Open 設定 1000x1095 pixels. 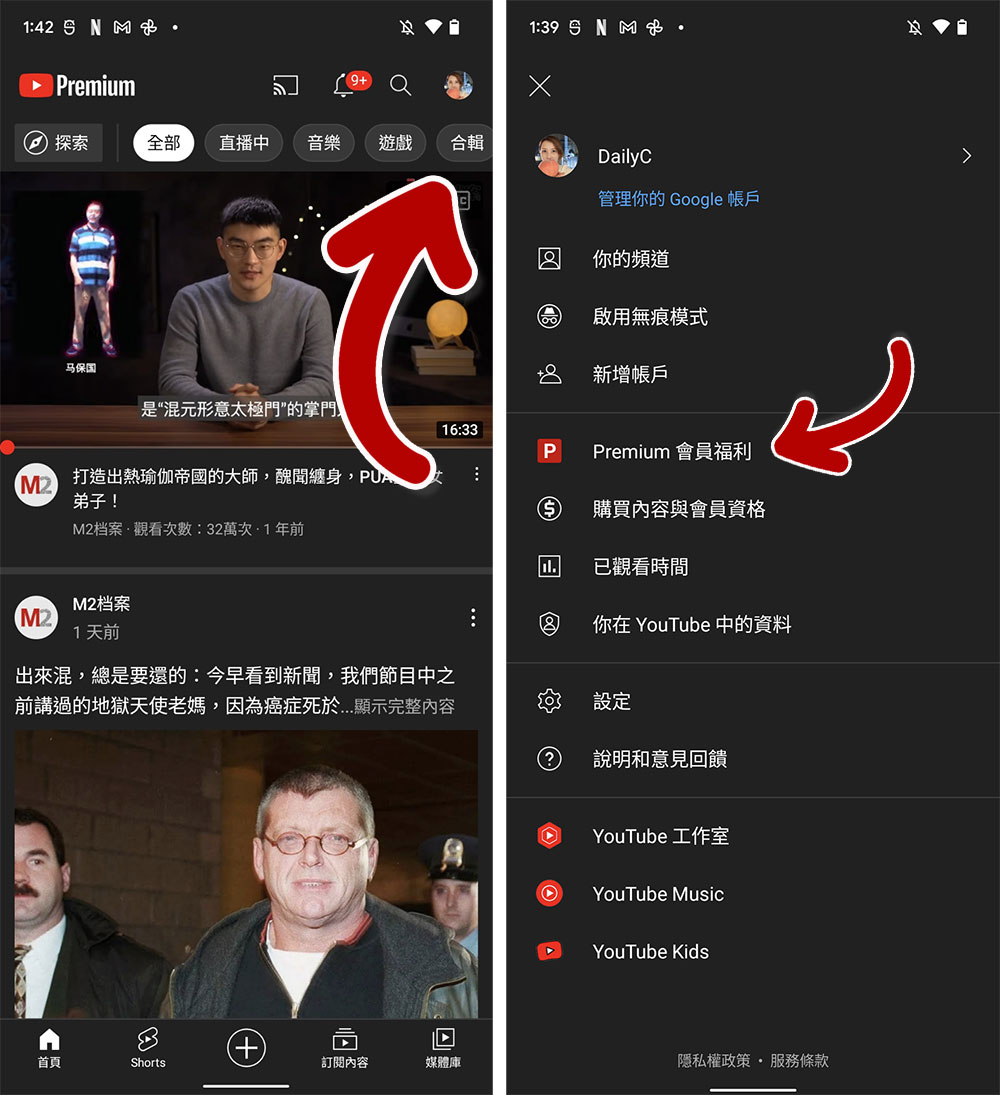pyautogui.click(x=611, y=701)
